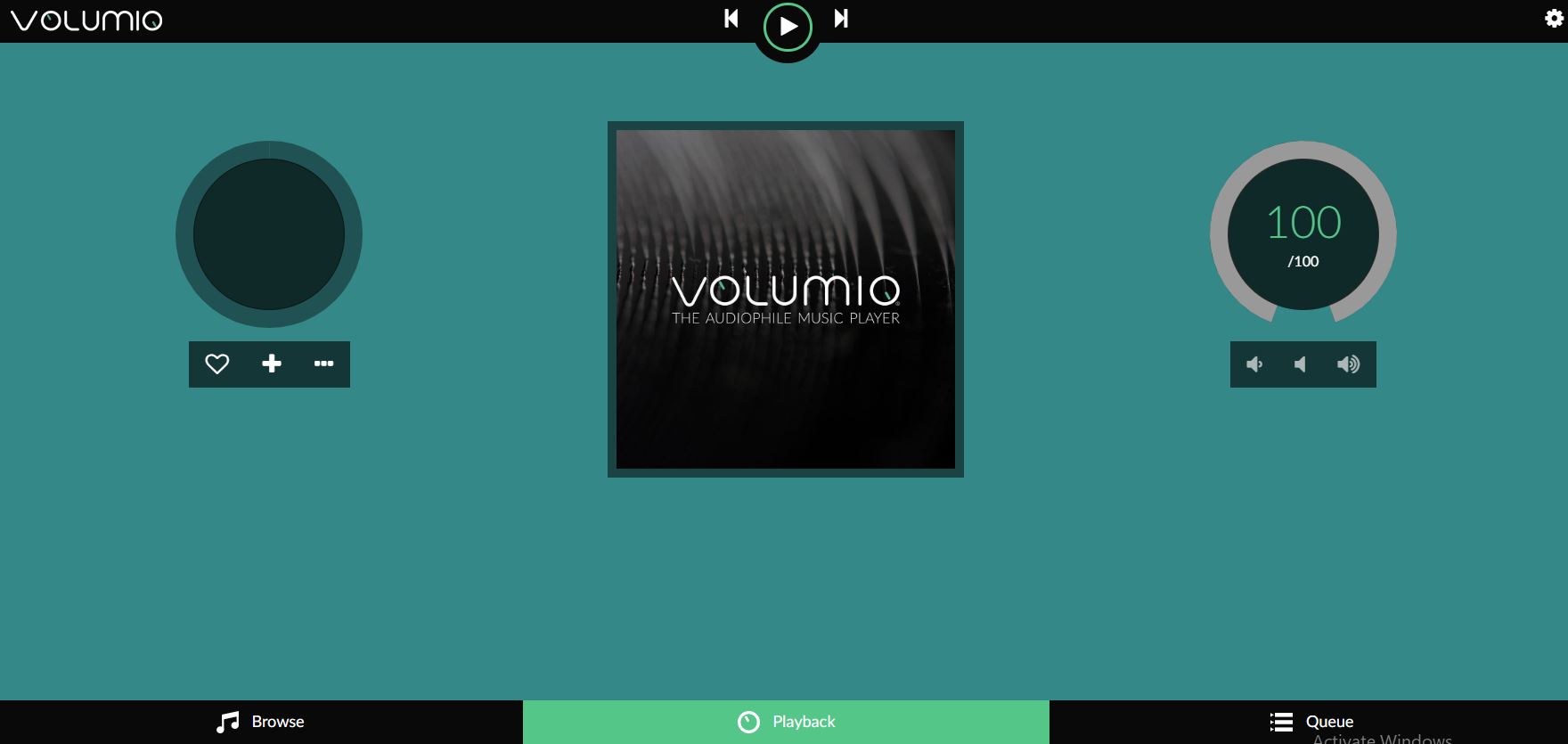The image size is (1568, 744).
Task: Add current track to favorites
Action: click(x=217, y=364)
